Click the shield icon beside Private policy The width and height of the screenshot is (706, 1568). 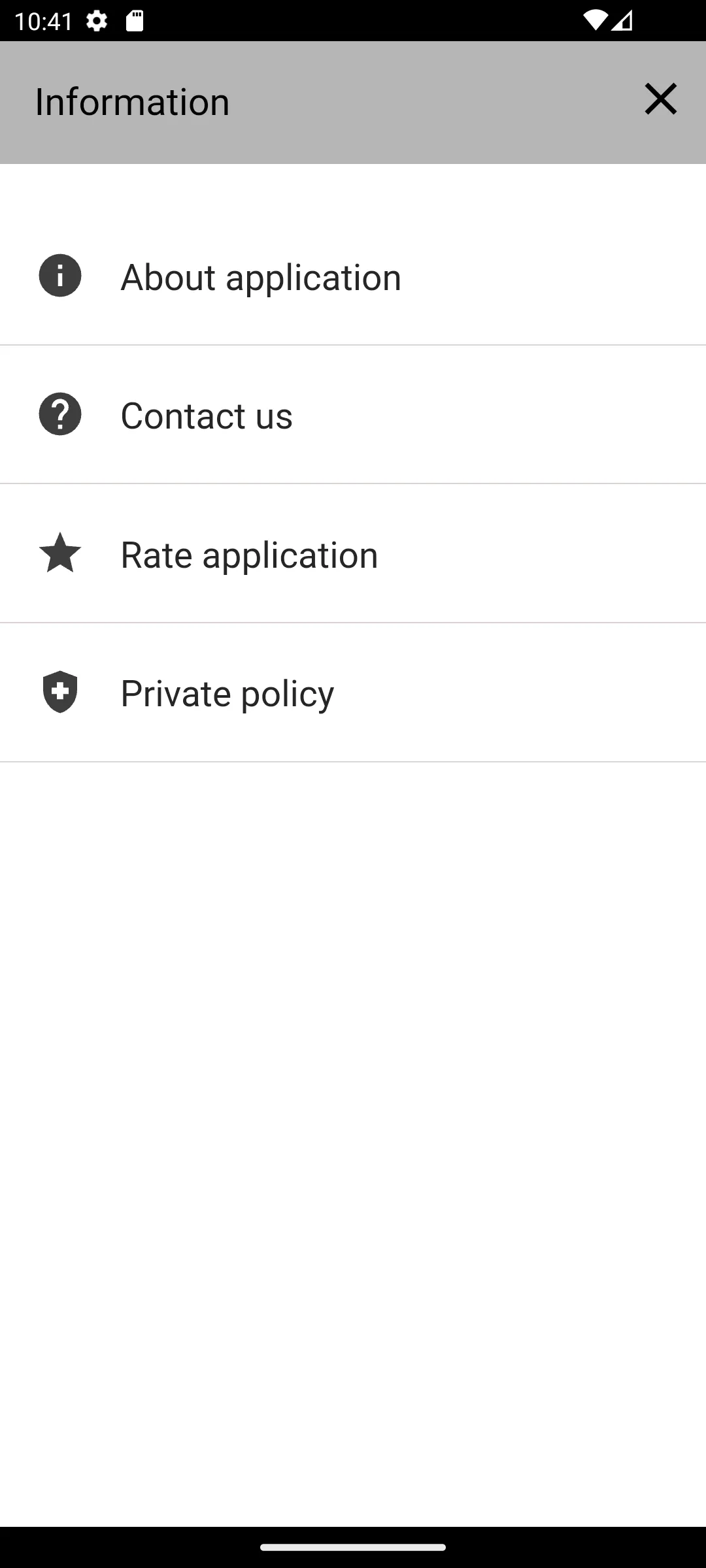click(59, 692)
